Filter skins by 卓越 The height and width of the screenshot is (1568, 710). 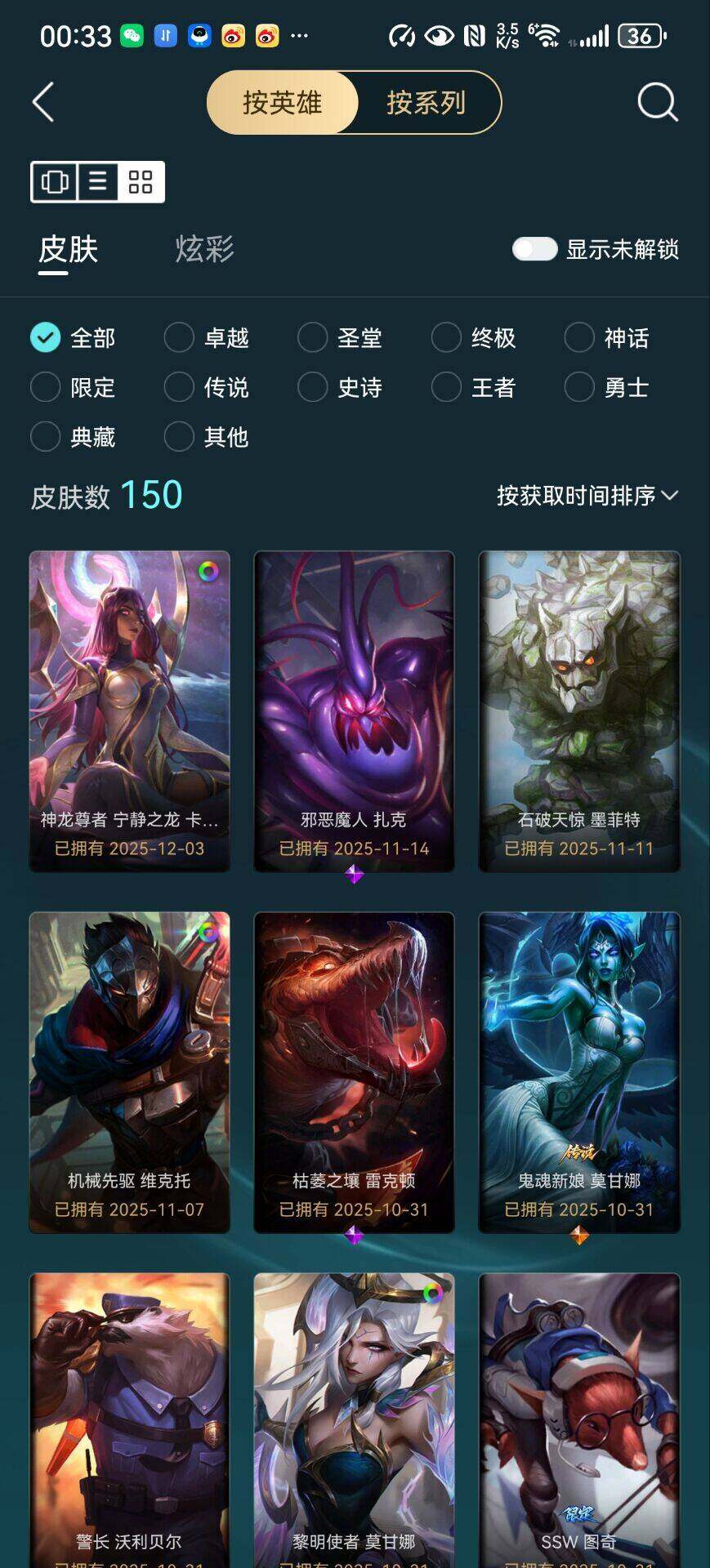click(207, 337)
